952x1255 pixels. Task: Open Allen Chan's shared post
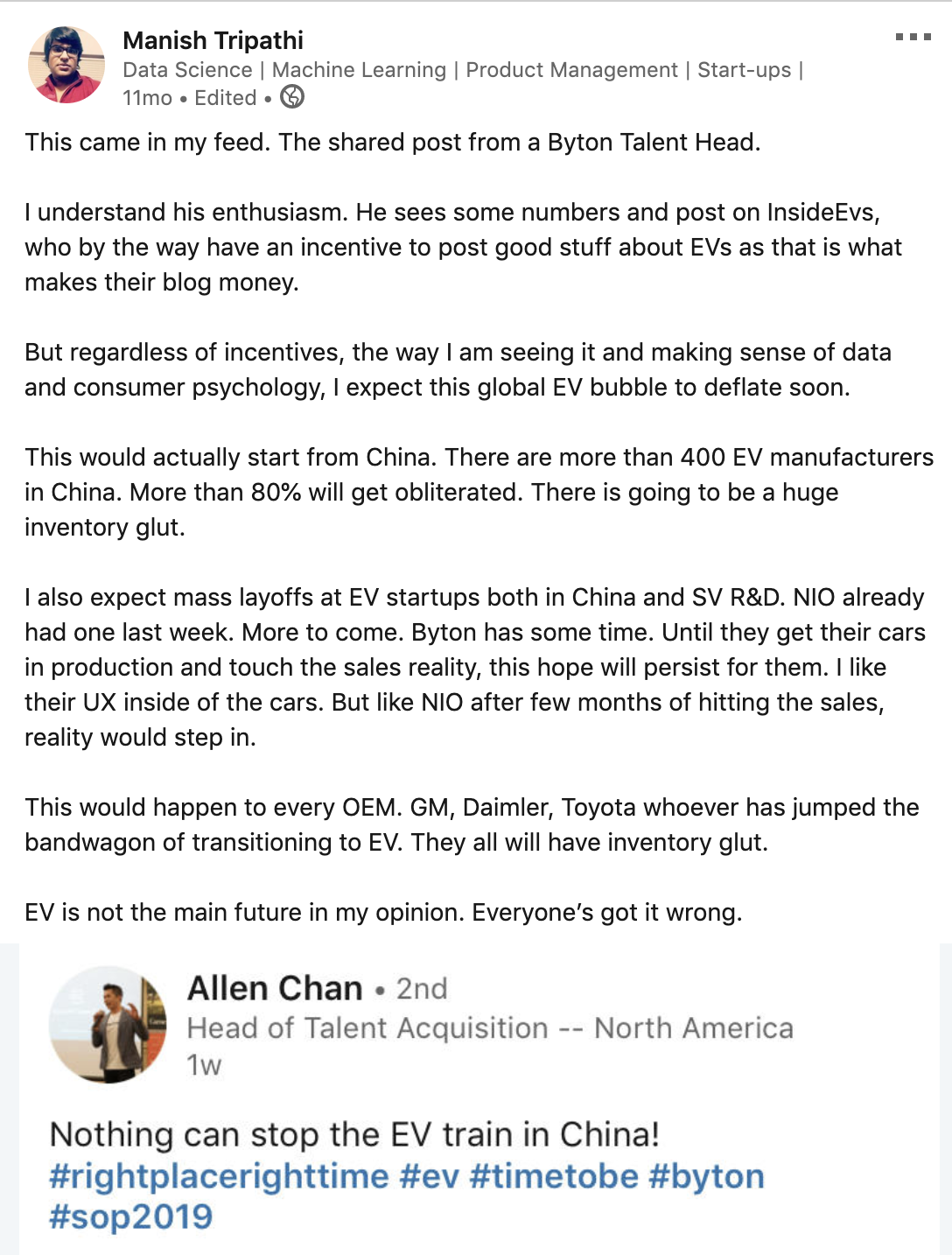point(354,1134)
